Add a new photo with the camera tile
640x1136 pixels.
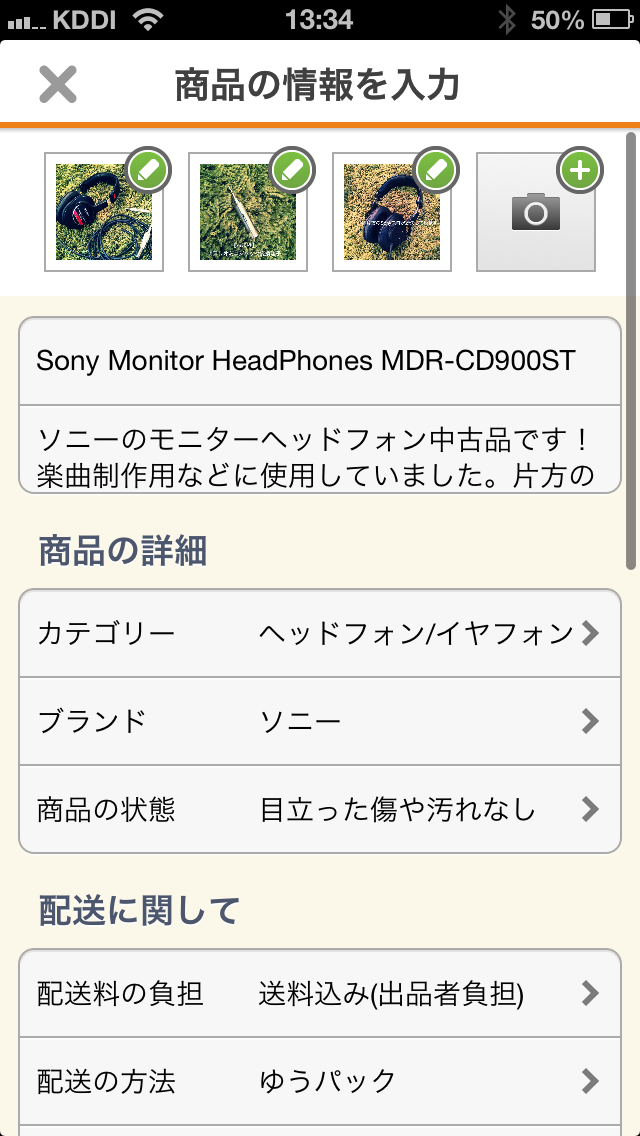[x=536, y=212]
